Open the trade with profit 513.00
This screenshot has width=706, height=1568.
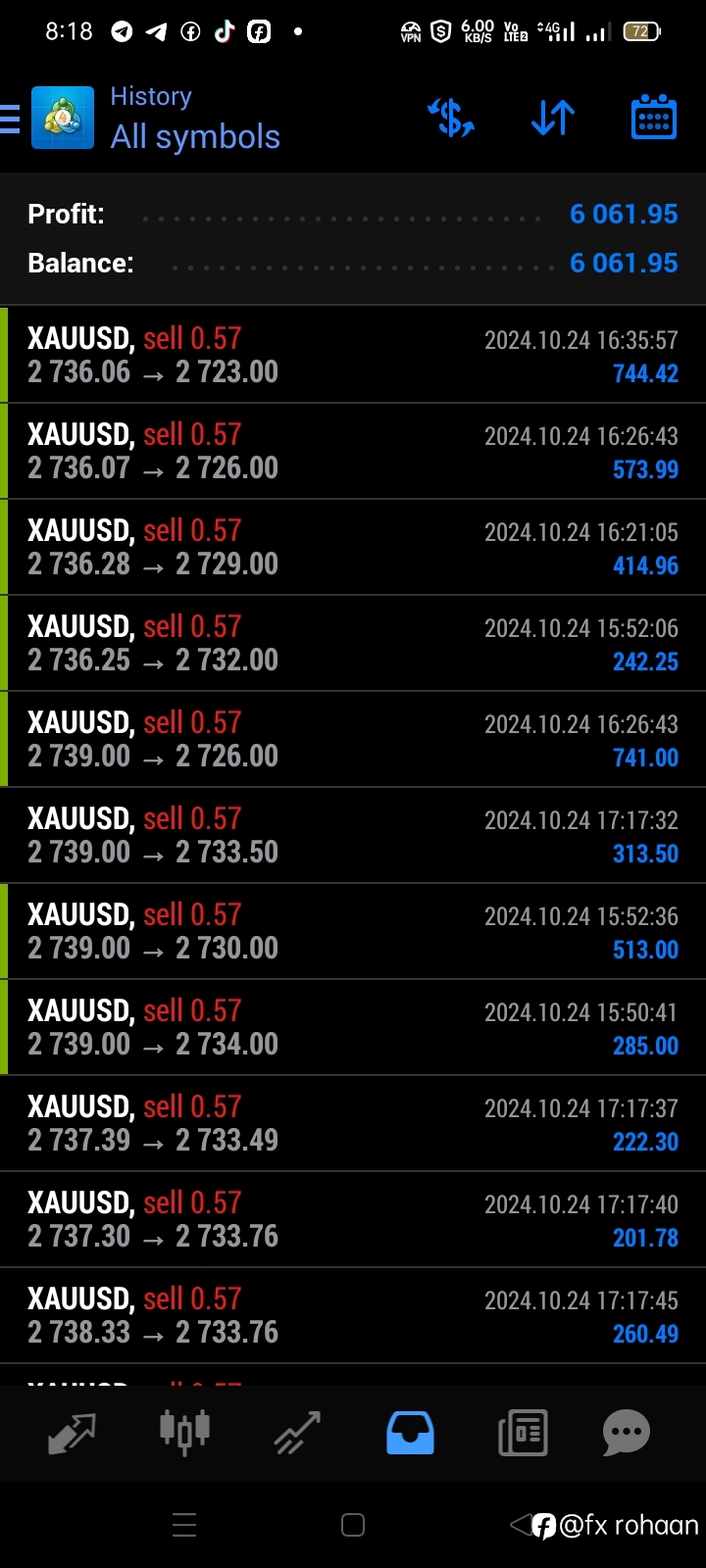coord(353,931)
